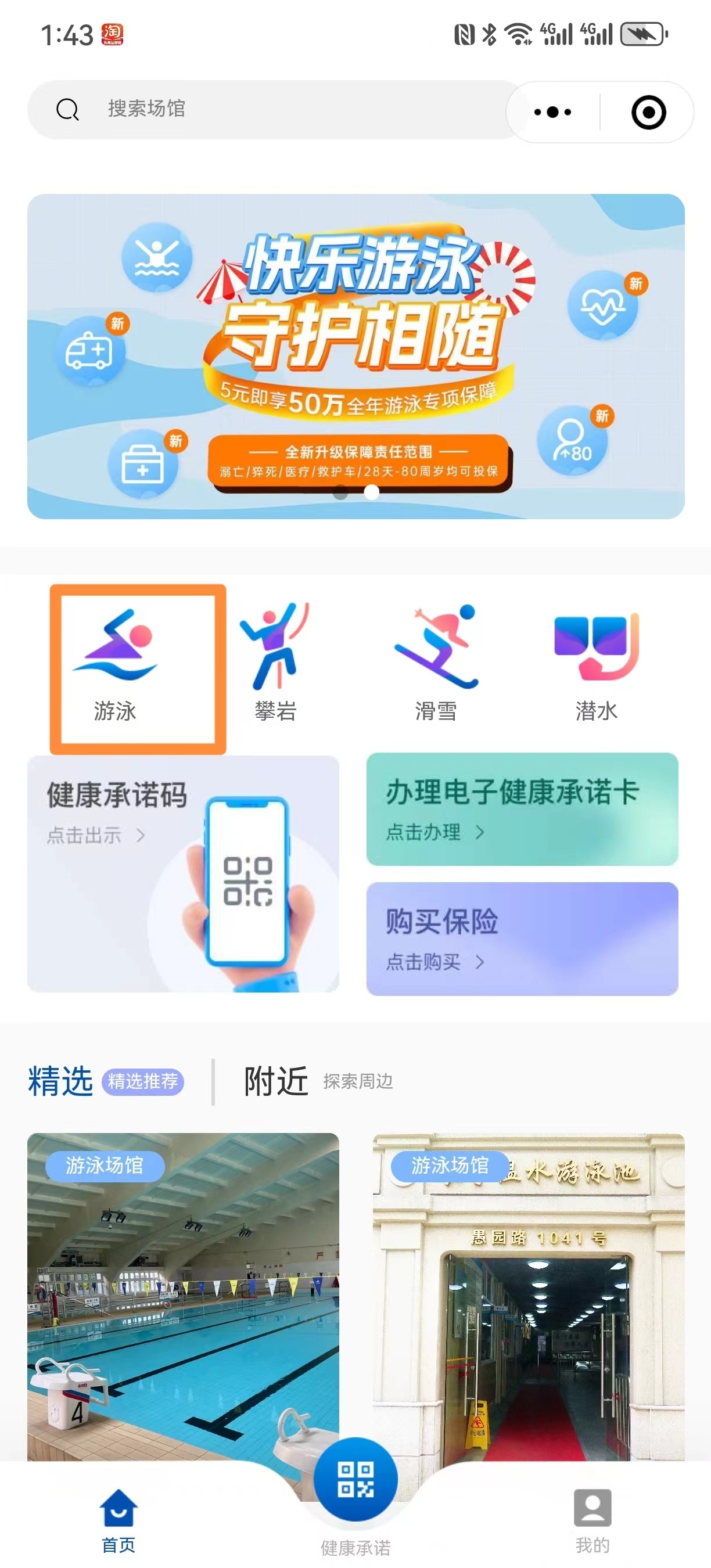This screenshot has width=711, height=1568.
Task: Open the 搜索场馆 search box
Action: pyautogui.click(x=268, y=110)
